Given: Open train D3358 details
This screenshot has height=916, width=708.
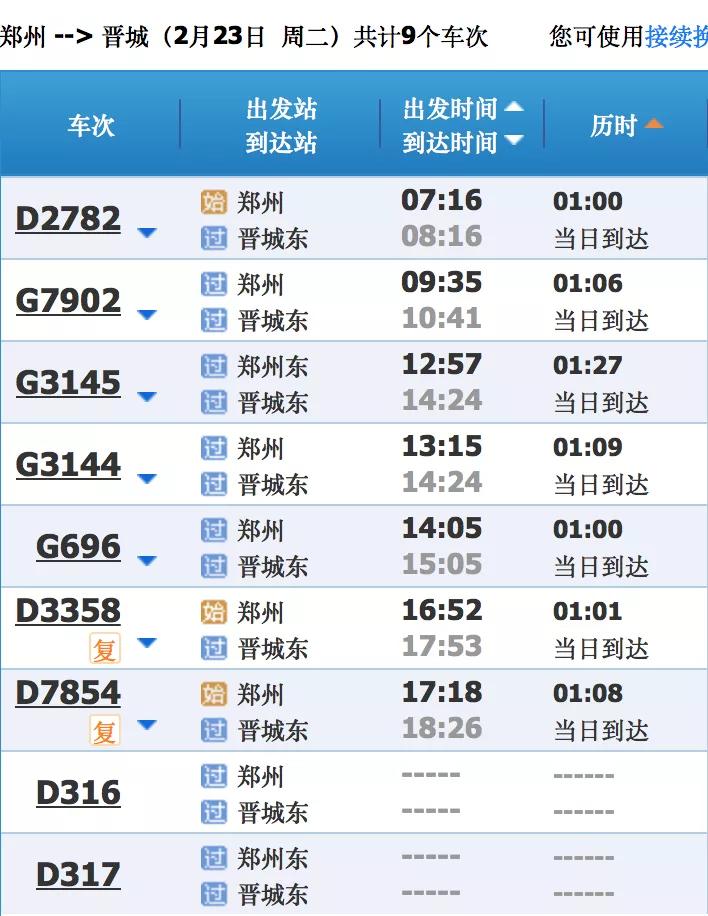Looking at the screenshot, I should (68, 610).
